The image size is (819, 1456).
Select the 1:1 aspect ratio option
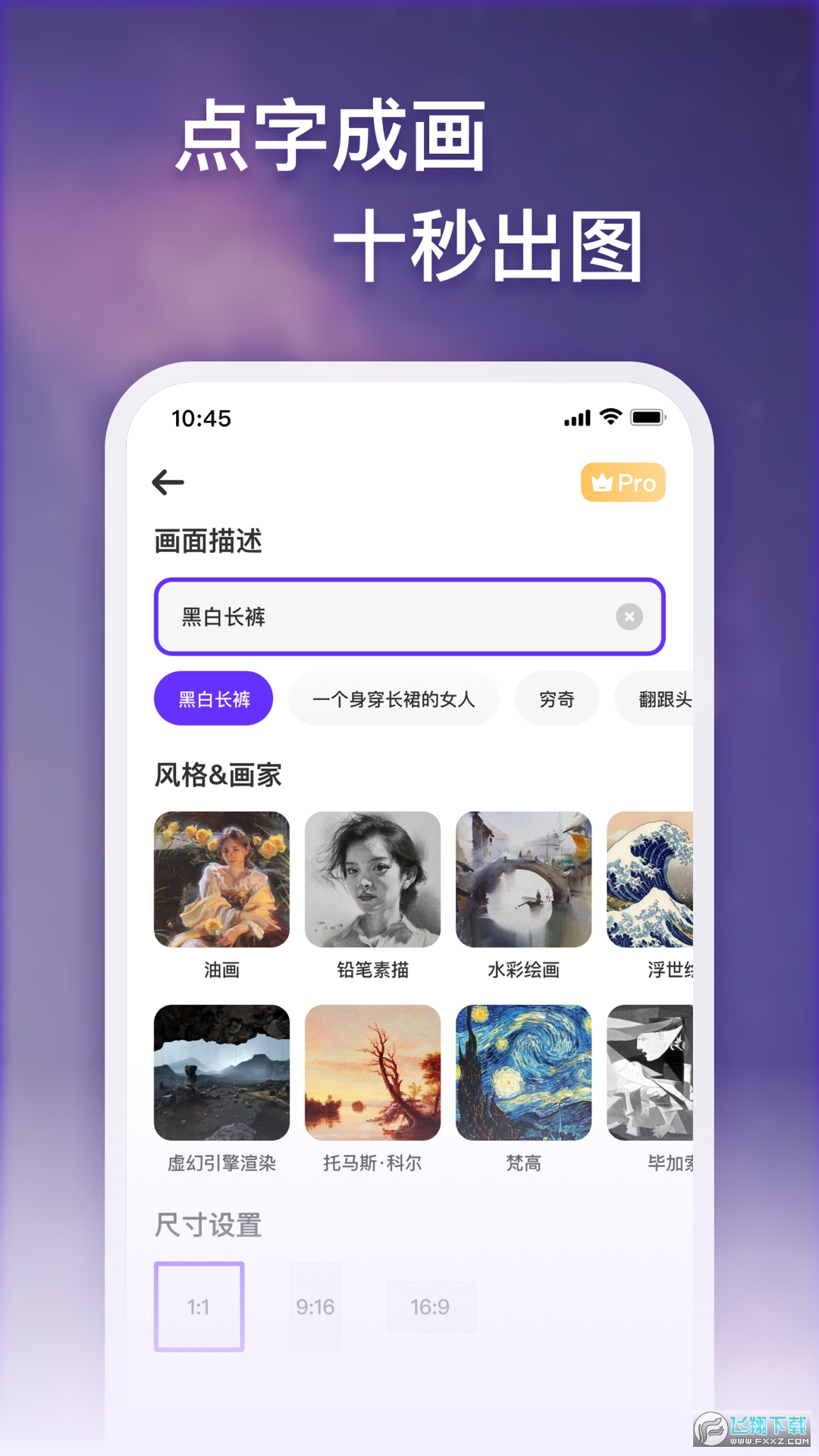click(x=199, y=1306)
